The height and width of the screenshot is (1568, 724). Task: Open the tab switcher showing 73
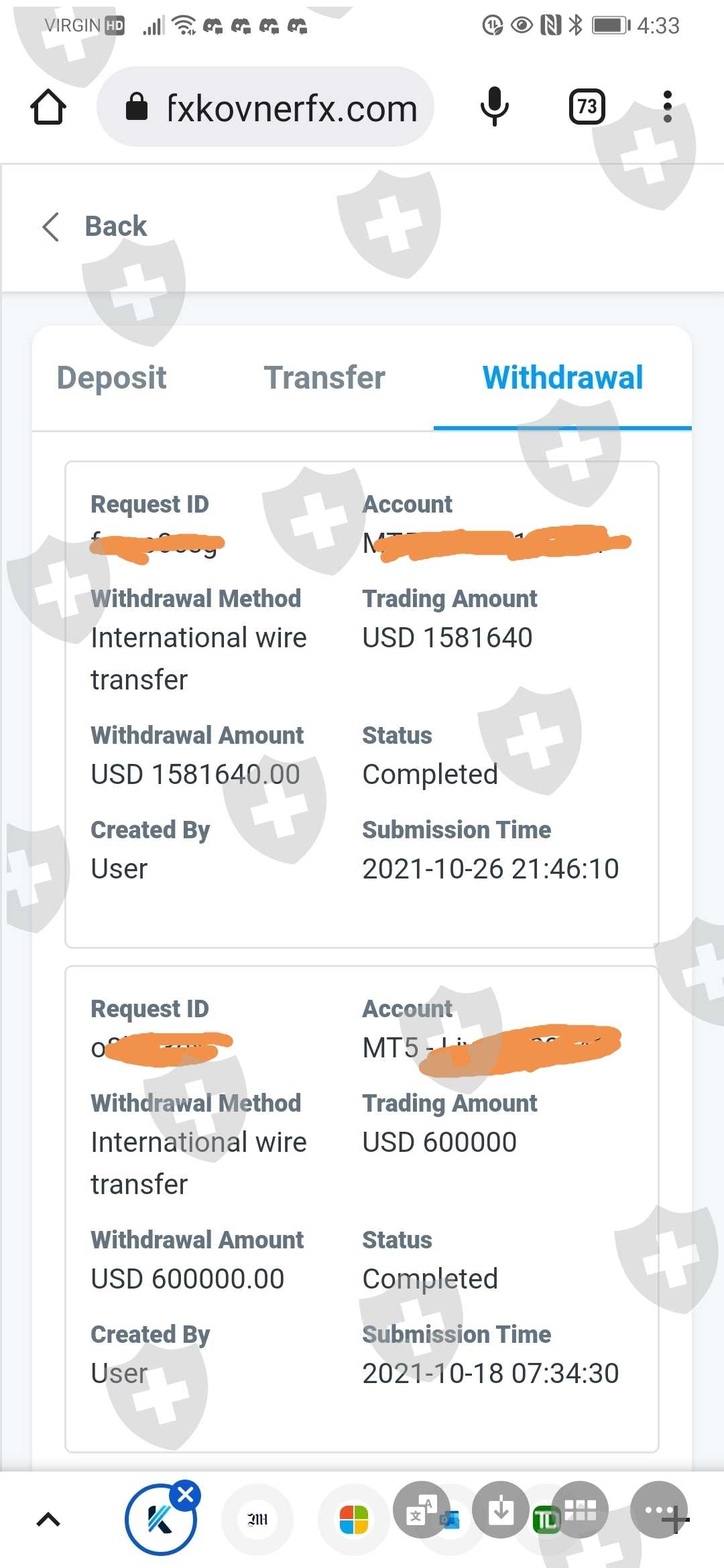pyautogui.click(x=587, y=107)
